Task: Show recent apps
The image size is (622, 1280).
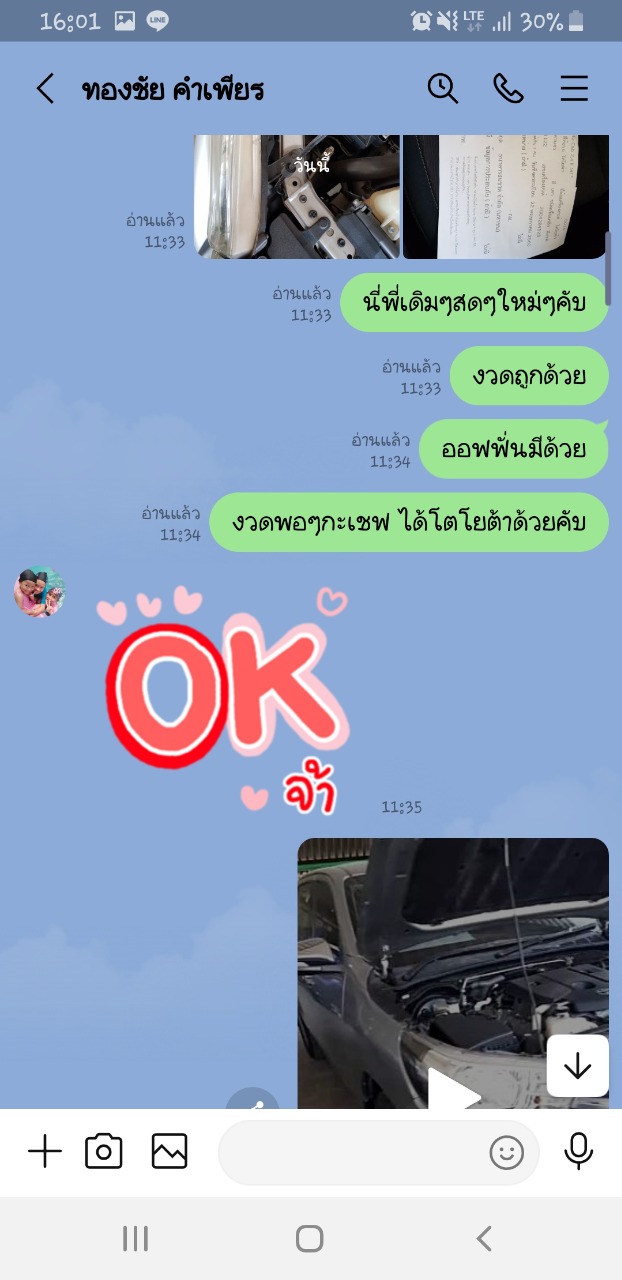Action: [x=135, y=1239]
